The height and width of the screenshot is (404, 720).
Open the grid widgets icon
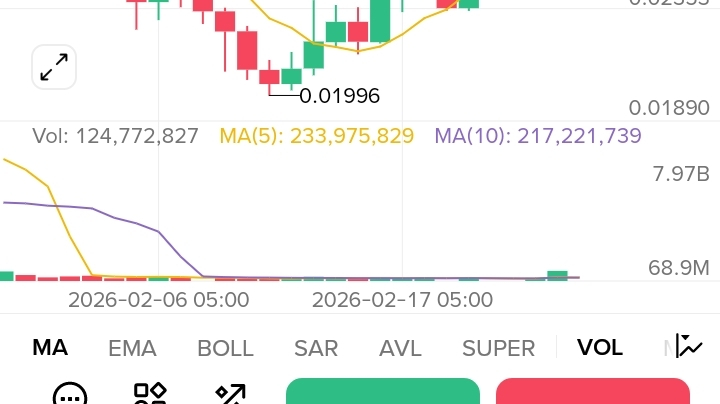[x=150, y=395]
